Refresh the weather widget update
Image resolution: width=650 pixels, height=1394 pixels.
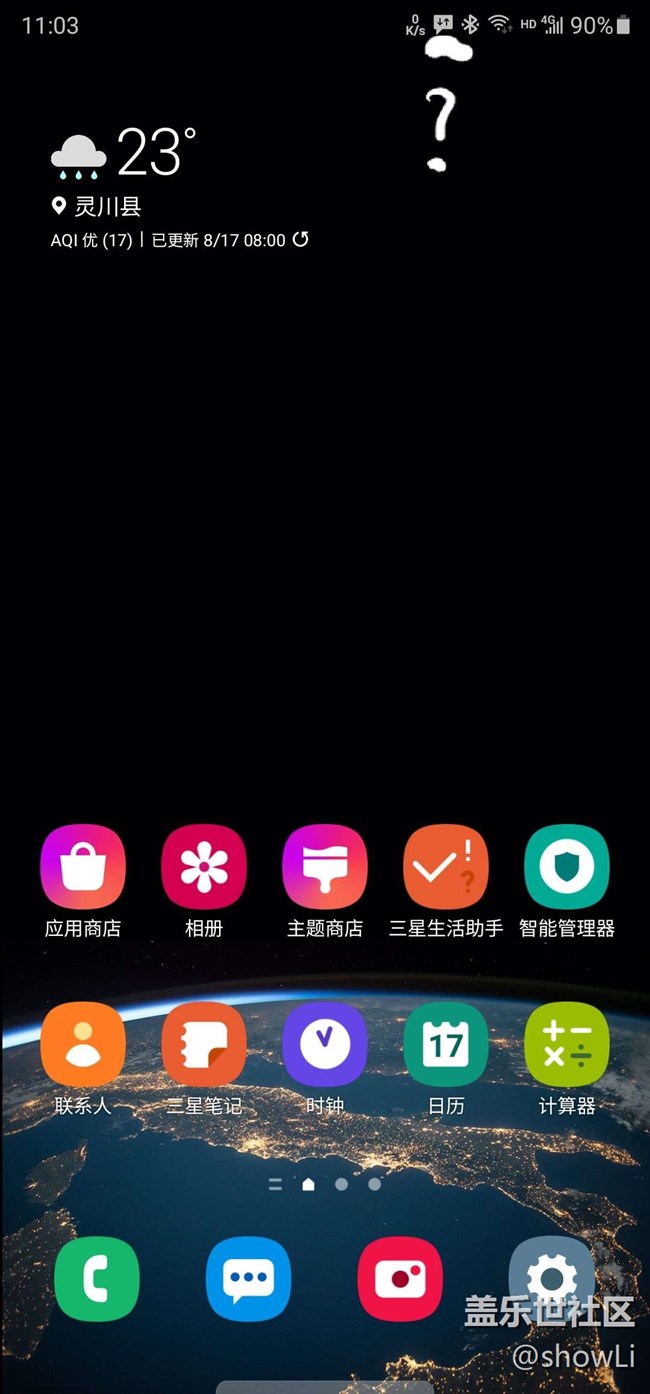300,240
